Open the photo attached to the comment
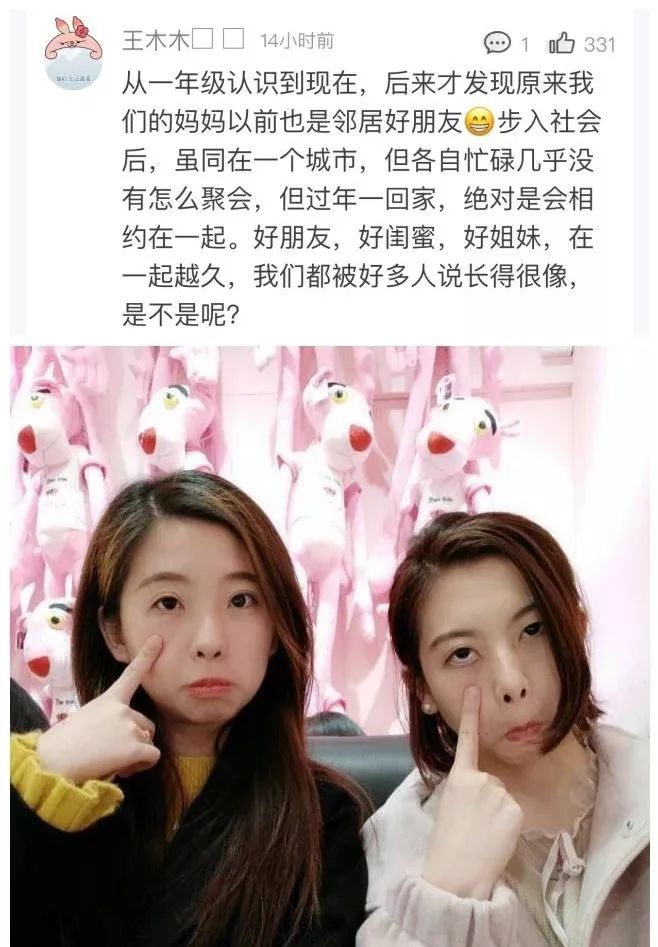 329,640
